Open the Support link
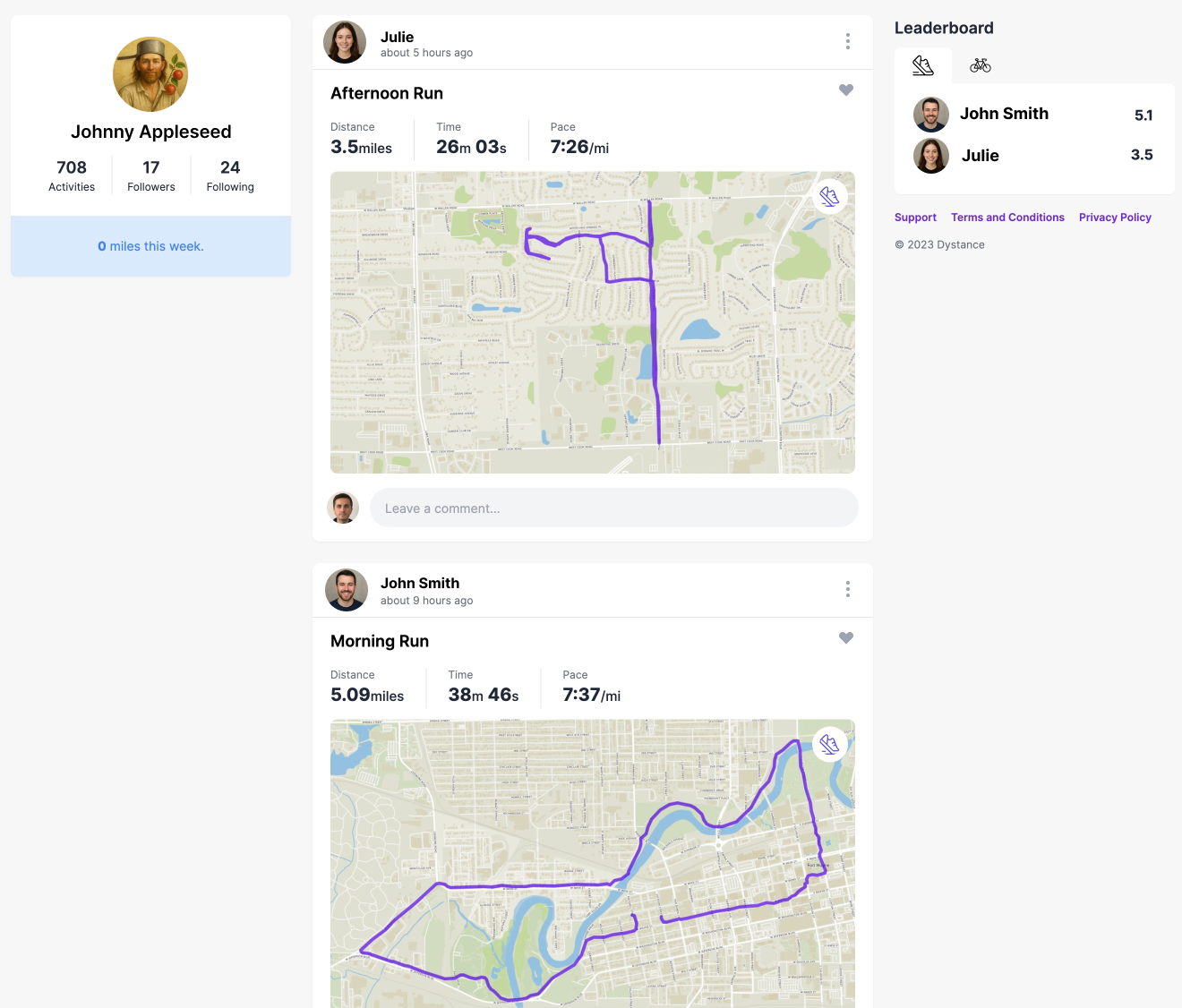The width and height of the screenshot is (1182, 1008). pyautogui.click(x=915, y=218)
